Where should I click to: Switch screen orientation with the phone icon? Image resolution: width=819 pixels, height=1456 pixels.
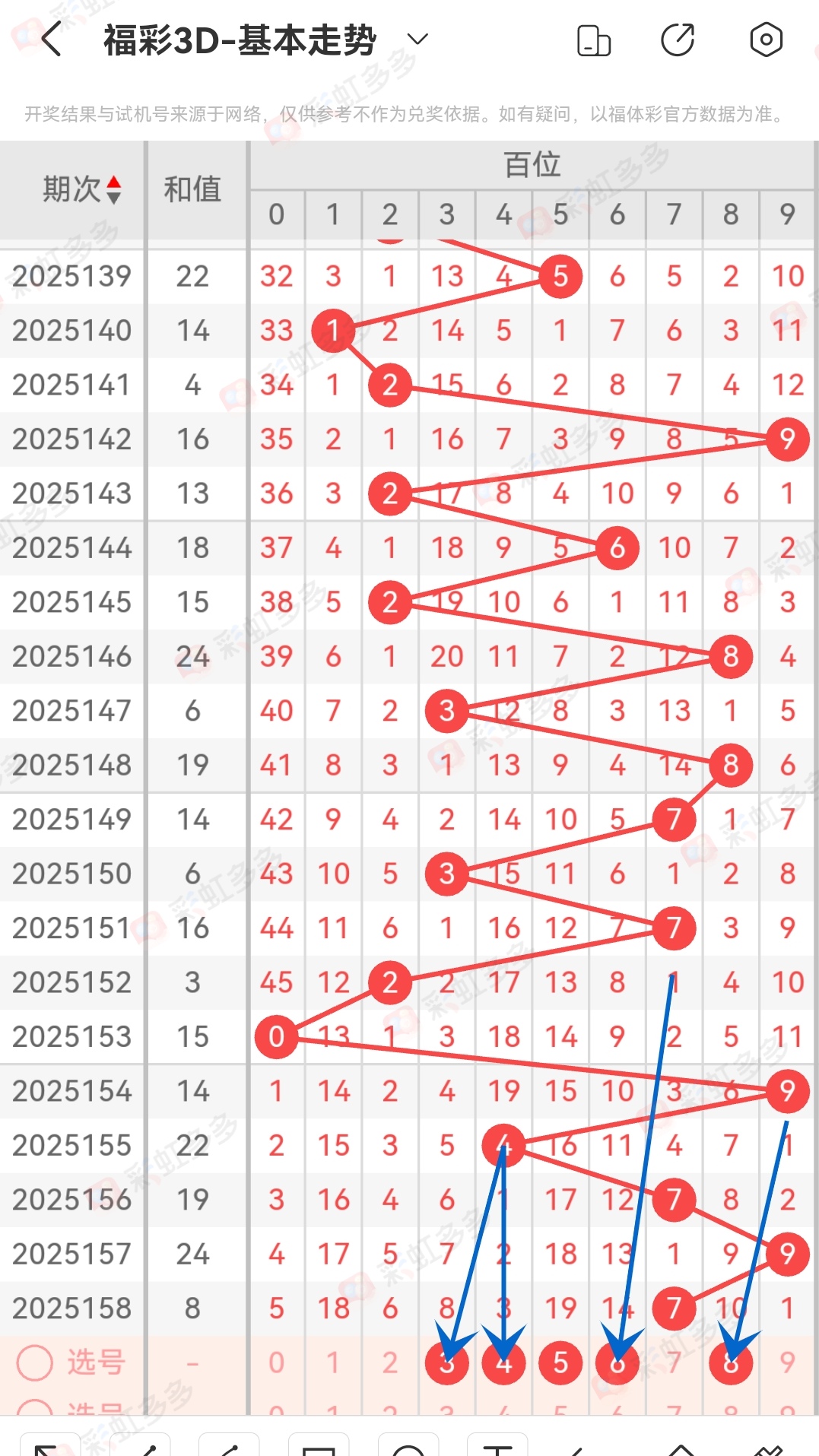593,40
